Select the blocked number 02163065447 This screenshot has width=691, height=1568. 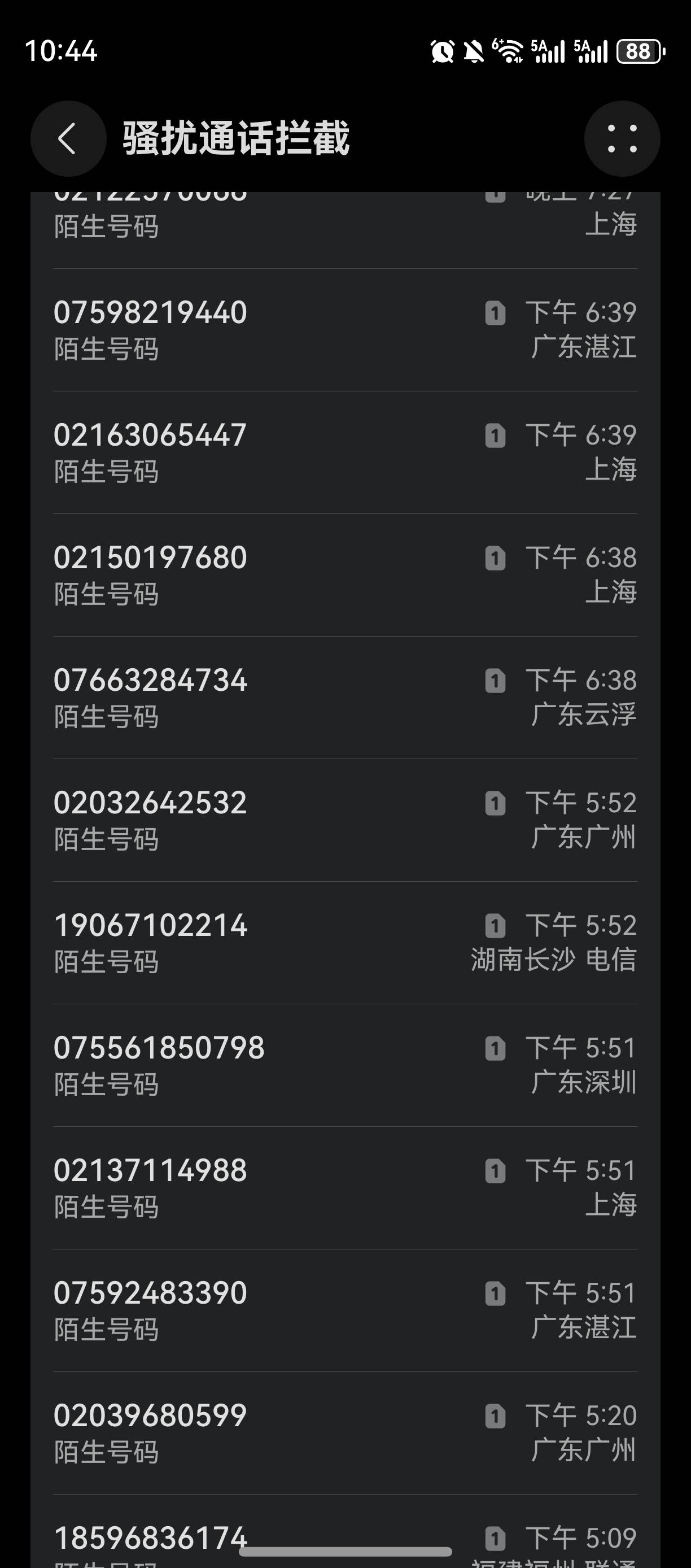point(345,452)
